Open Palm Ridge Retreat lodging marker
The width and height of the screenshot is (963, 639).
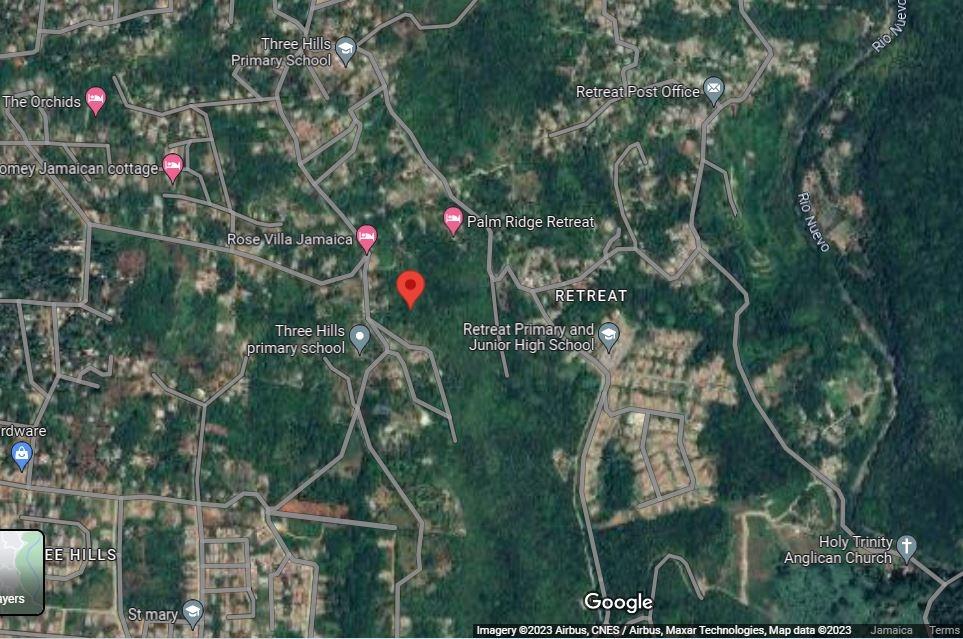(453, 221)
